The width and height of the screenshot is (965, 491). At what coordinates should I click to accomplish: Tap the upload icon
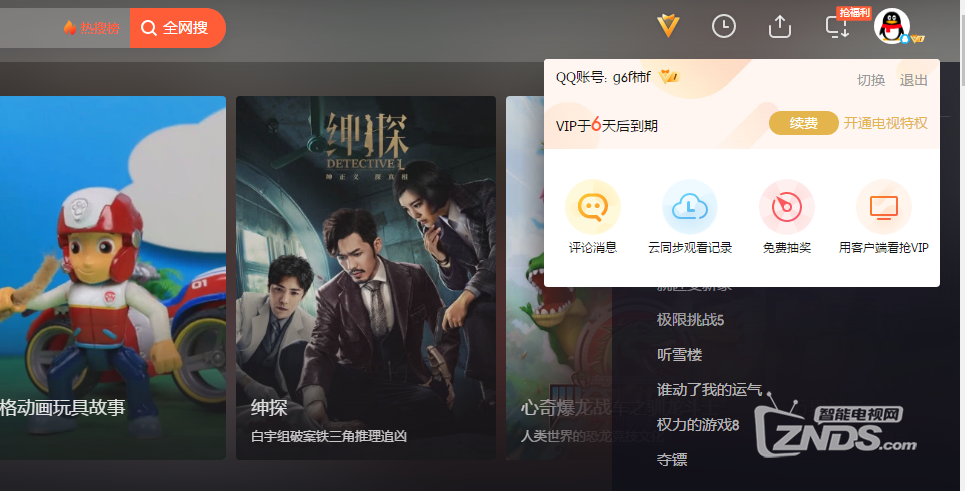pyautogui.click(x=780, y=27)
